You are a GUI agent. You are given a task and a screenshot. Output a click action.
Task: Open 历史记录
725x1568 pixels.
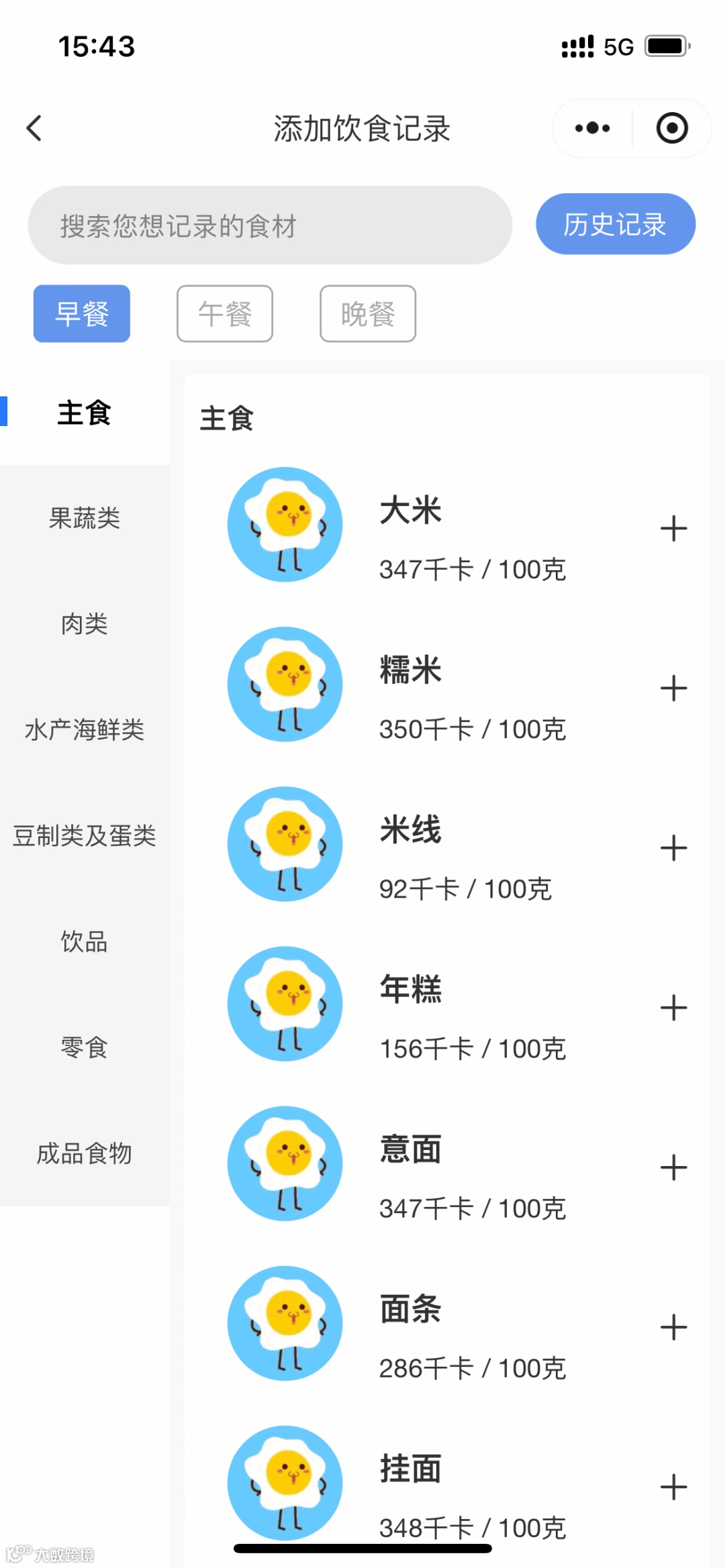[615, 224]
